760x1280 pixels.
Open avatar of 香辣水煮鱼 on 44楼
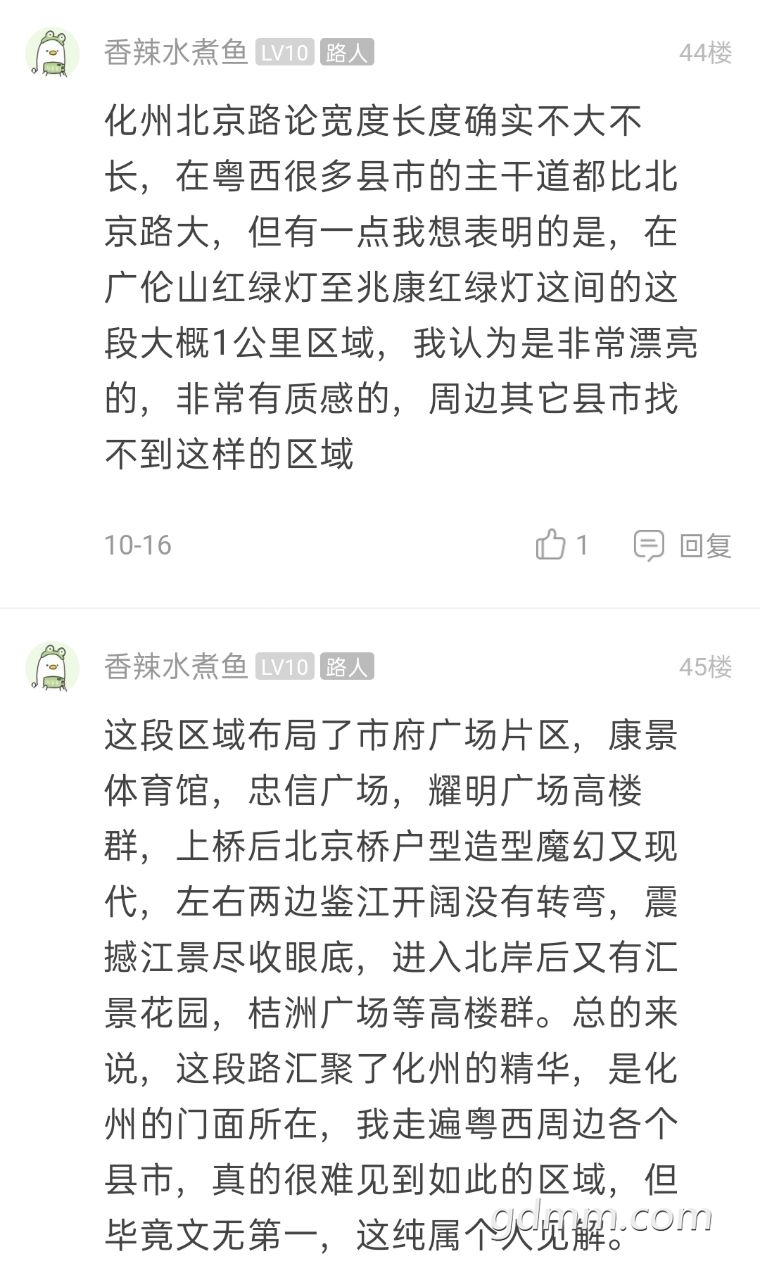(52, 53)
